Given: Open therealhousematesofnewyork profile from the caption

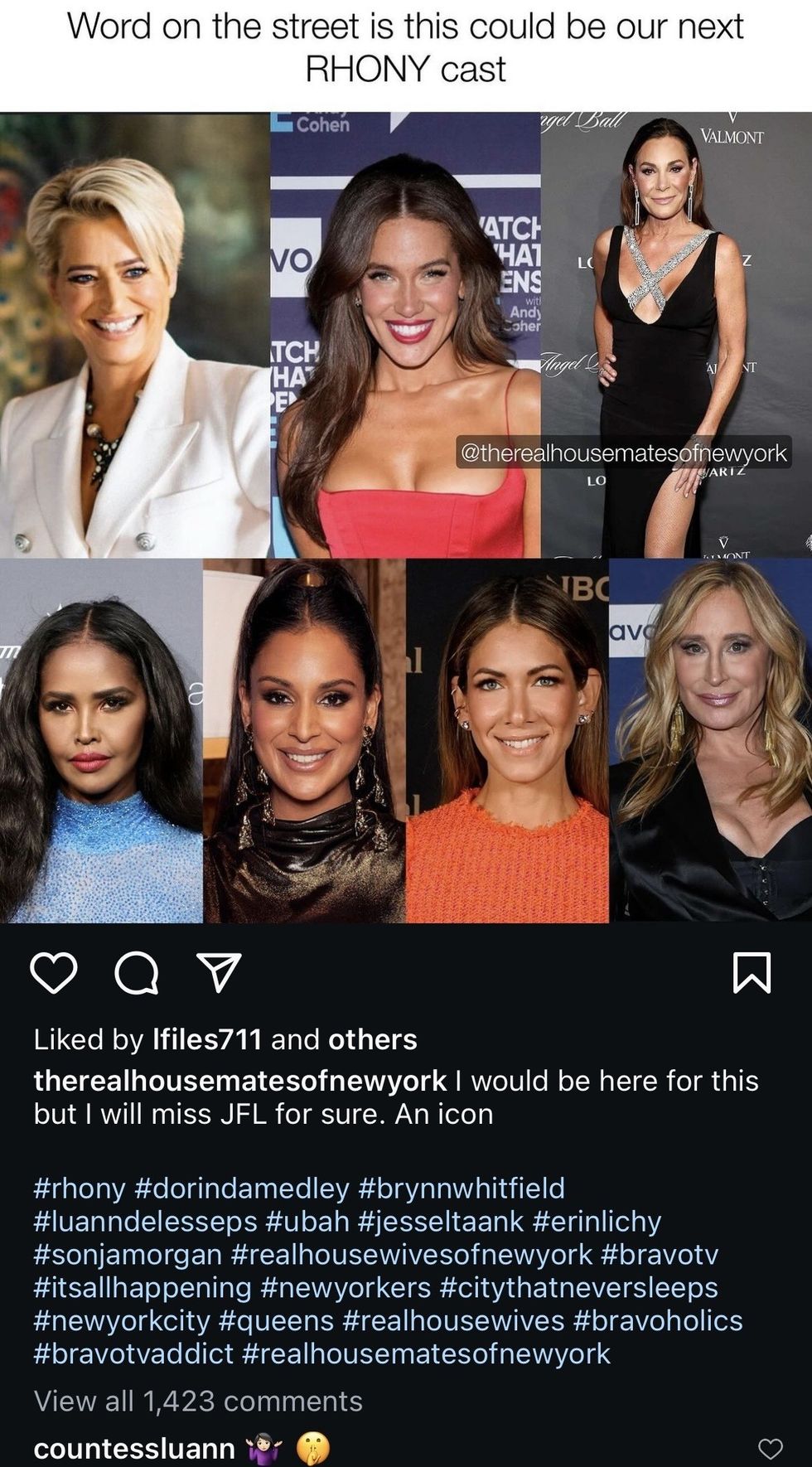Looking at the screenshot, I should tap(240, 1081).
